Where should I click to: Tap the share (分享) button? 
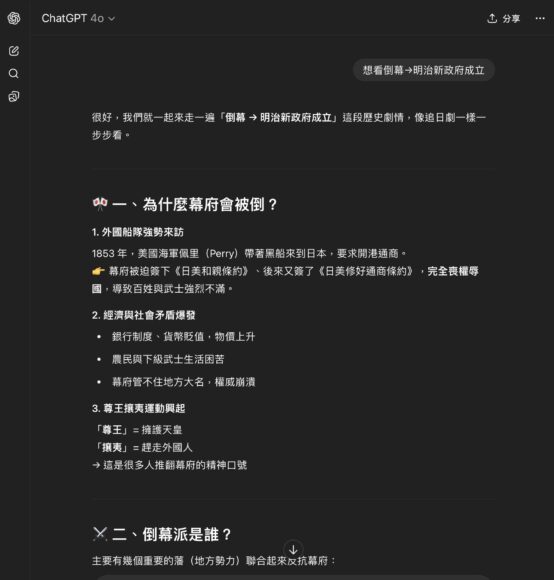[x=504, y=18]
